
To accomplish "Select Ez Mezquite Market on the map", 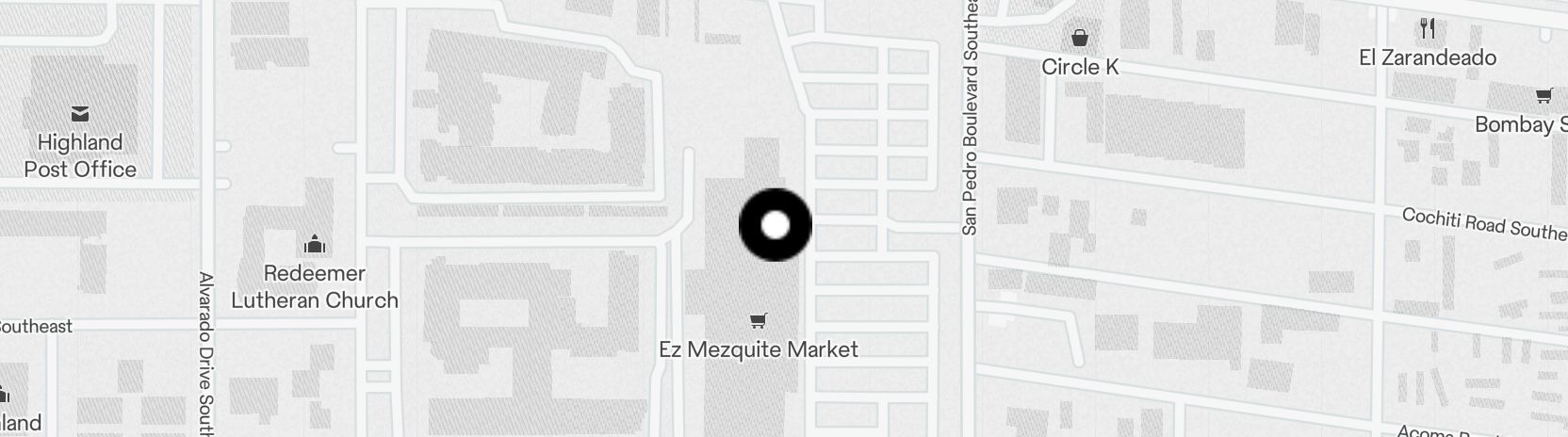I will click(759, 321).
